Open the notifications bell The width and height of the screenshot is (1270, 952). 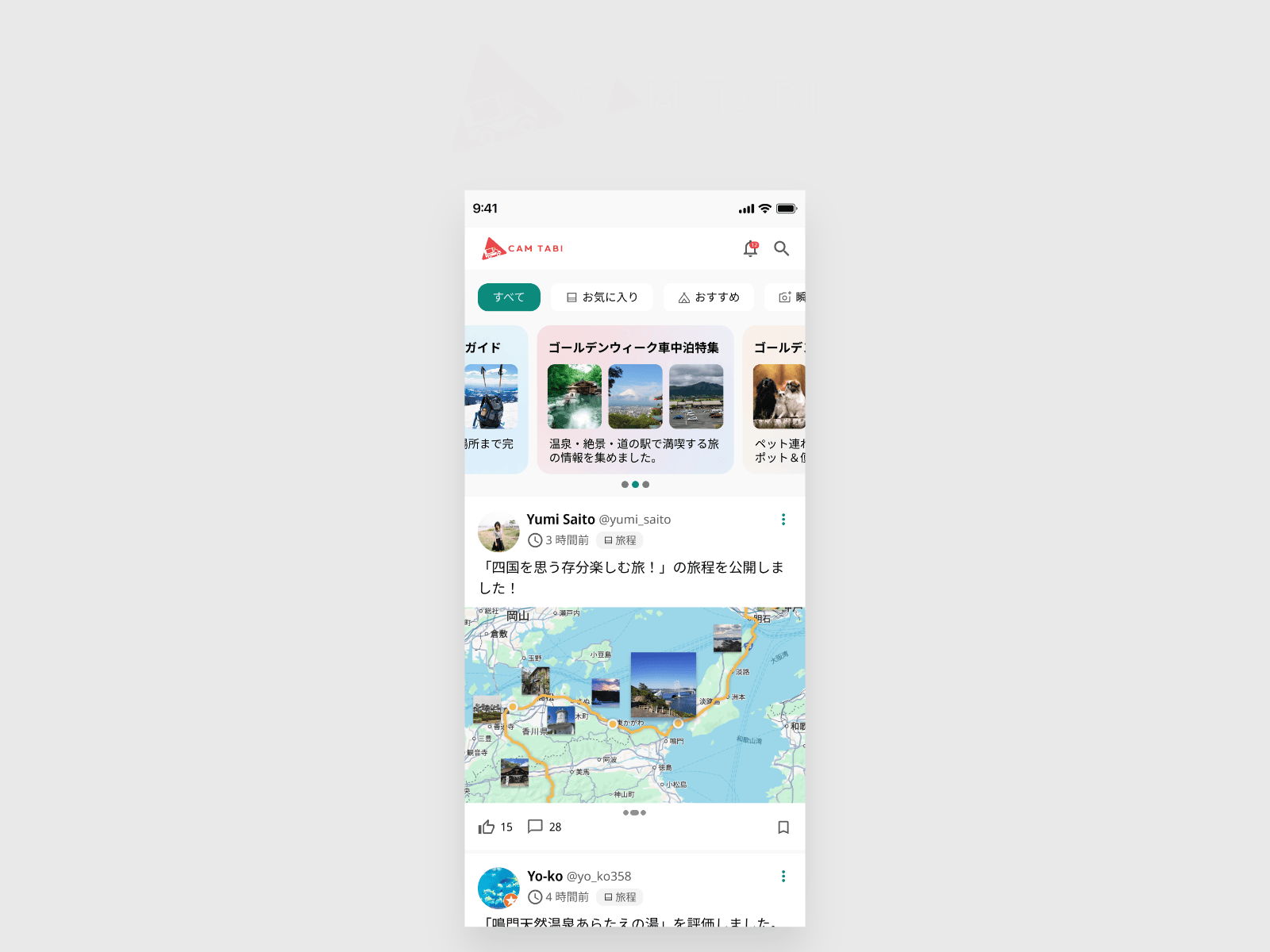point(750,248)
